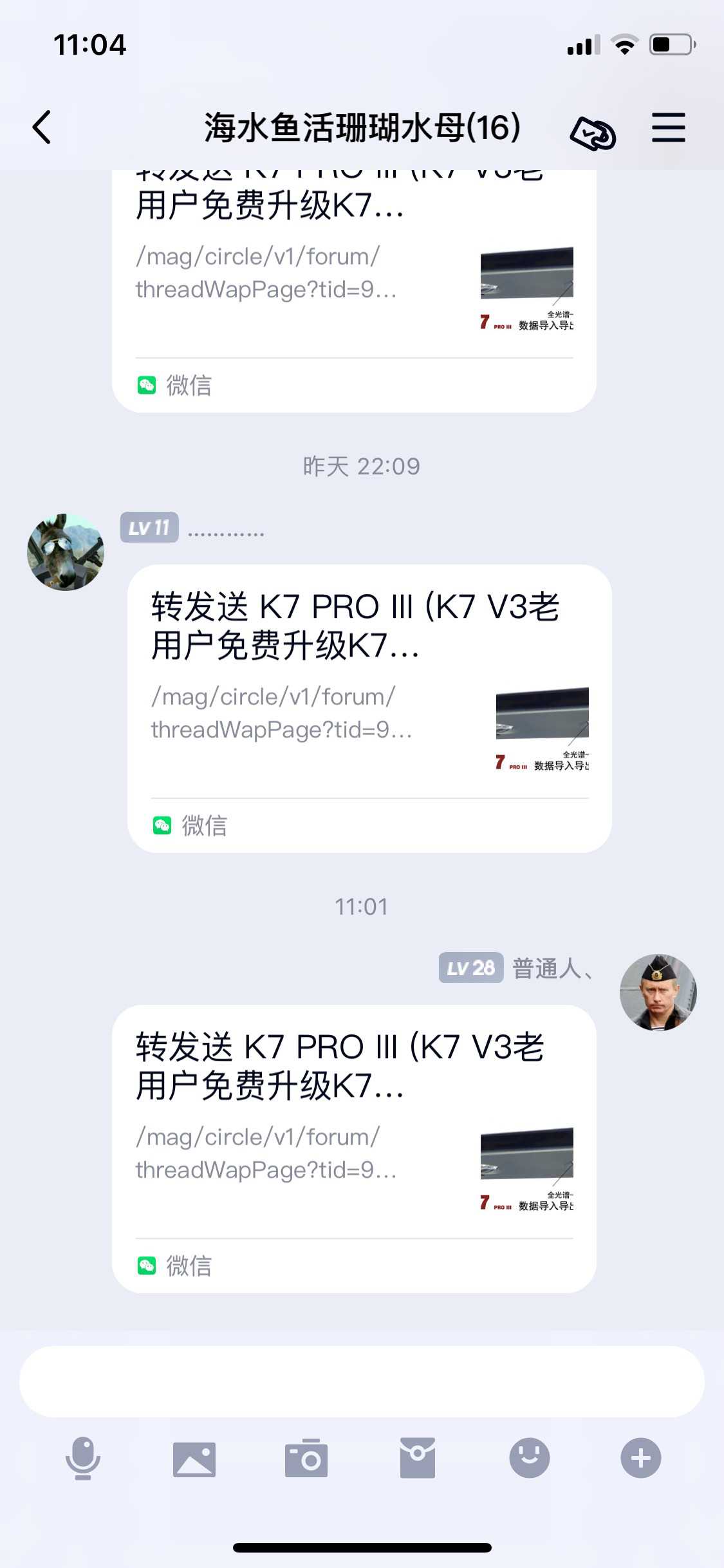Choose a picture from the gallery icon
The height and width of the screenshot is (1568, 724).
click(x=194, y=1459)
